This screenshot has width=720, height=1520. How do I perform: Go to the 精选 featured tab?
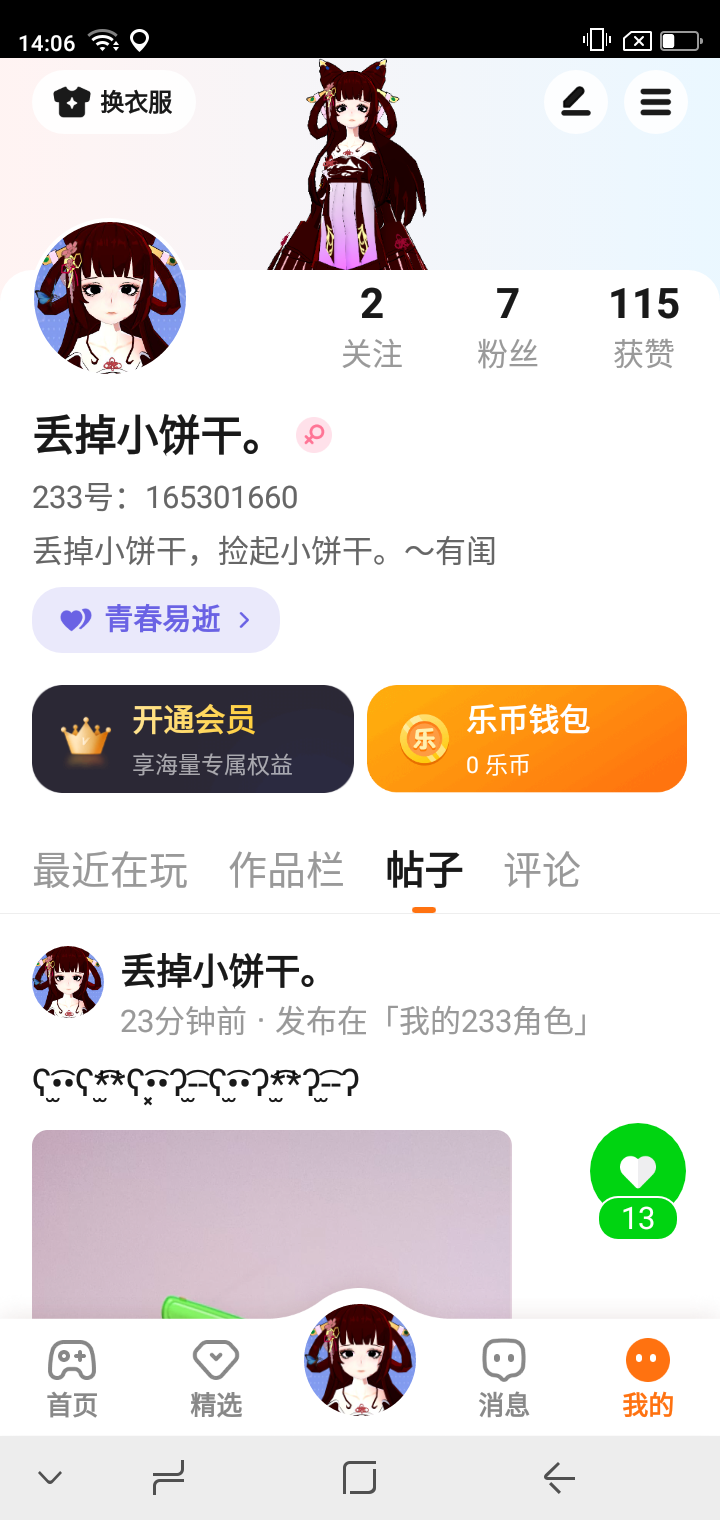[x=216, y=1379]
